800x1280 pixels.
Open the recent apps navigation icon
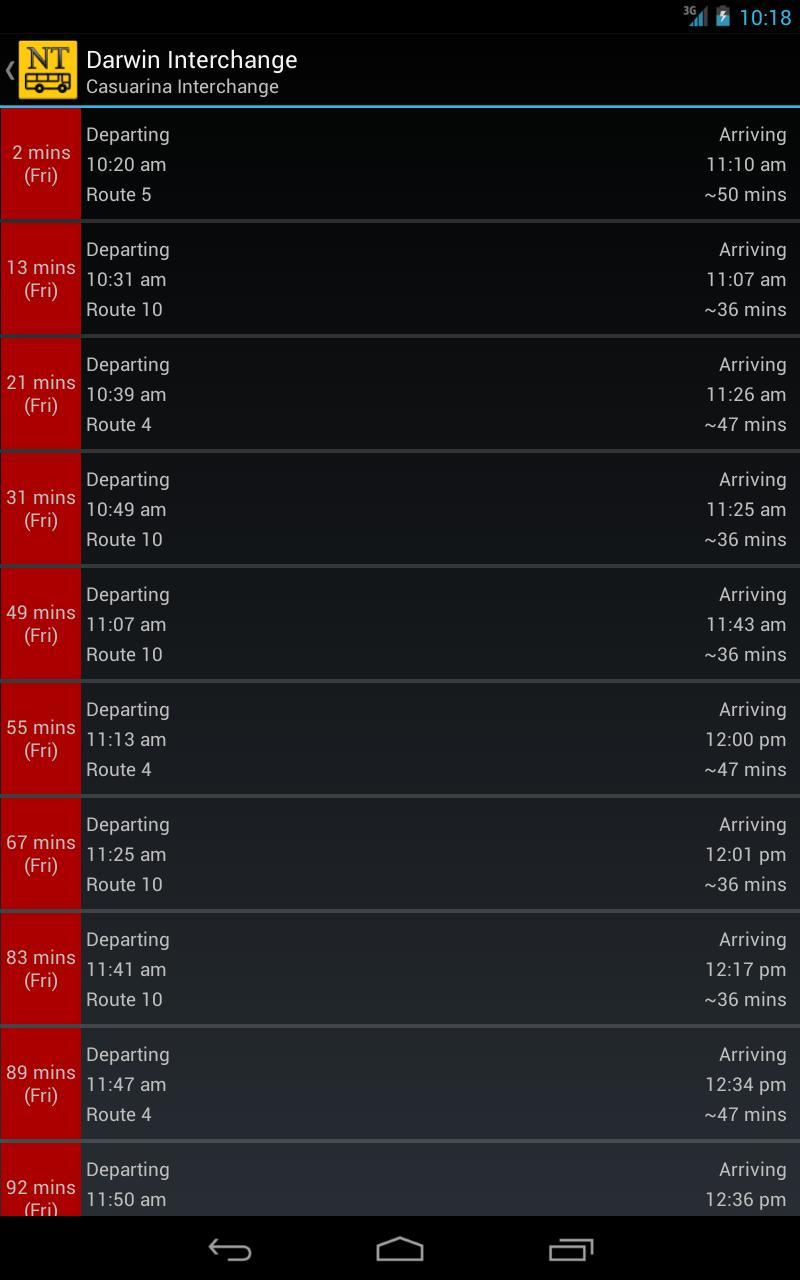[570, 1249]
